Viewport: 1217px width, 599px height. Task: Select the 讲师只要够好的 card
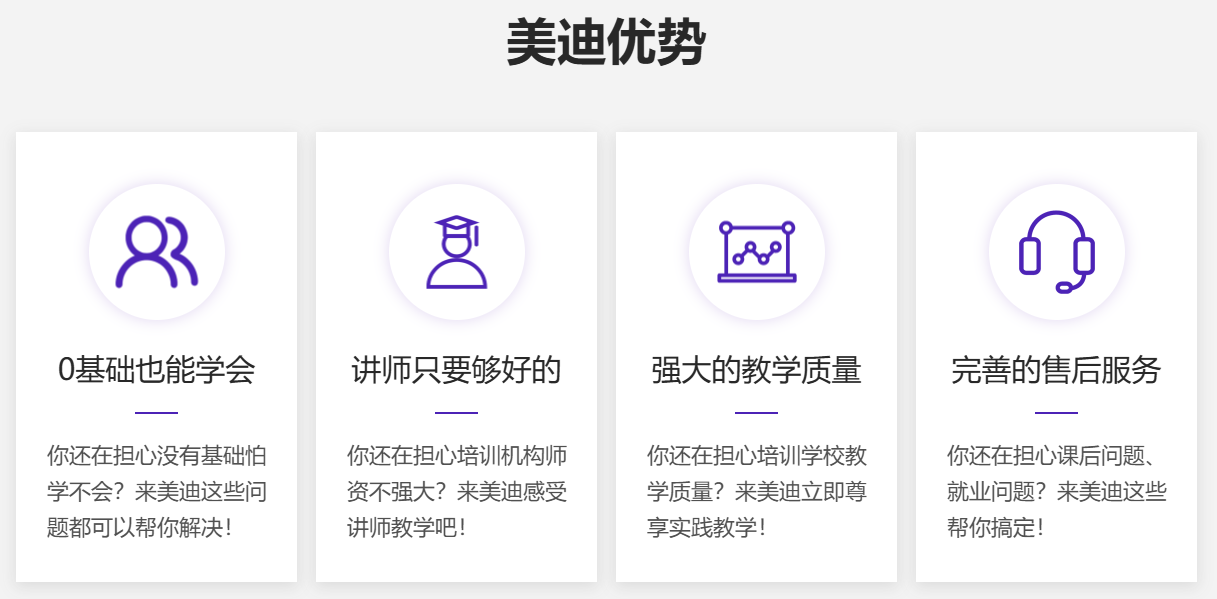click(456, 357)
